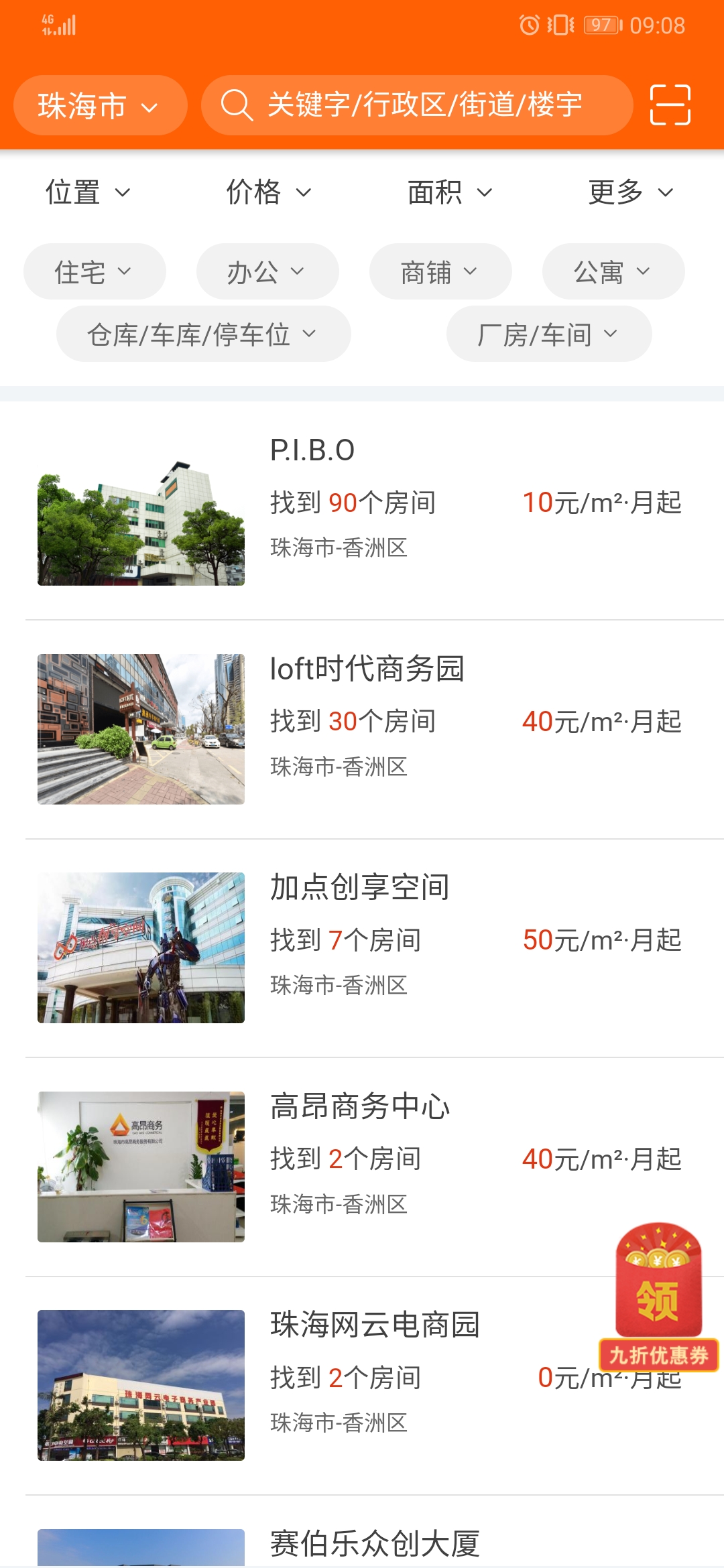Expand the 面积 filter
This screenshot has height=1568, width=724.
pos(449,192)
